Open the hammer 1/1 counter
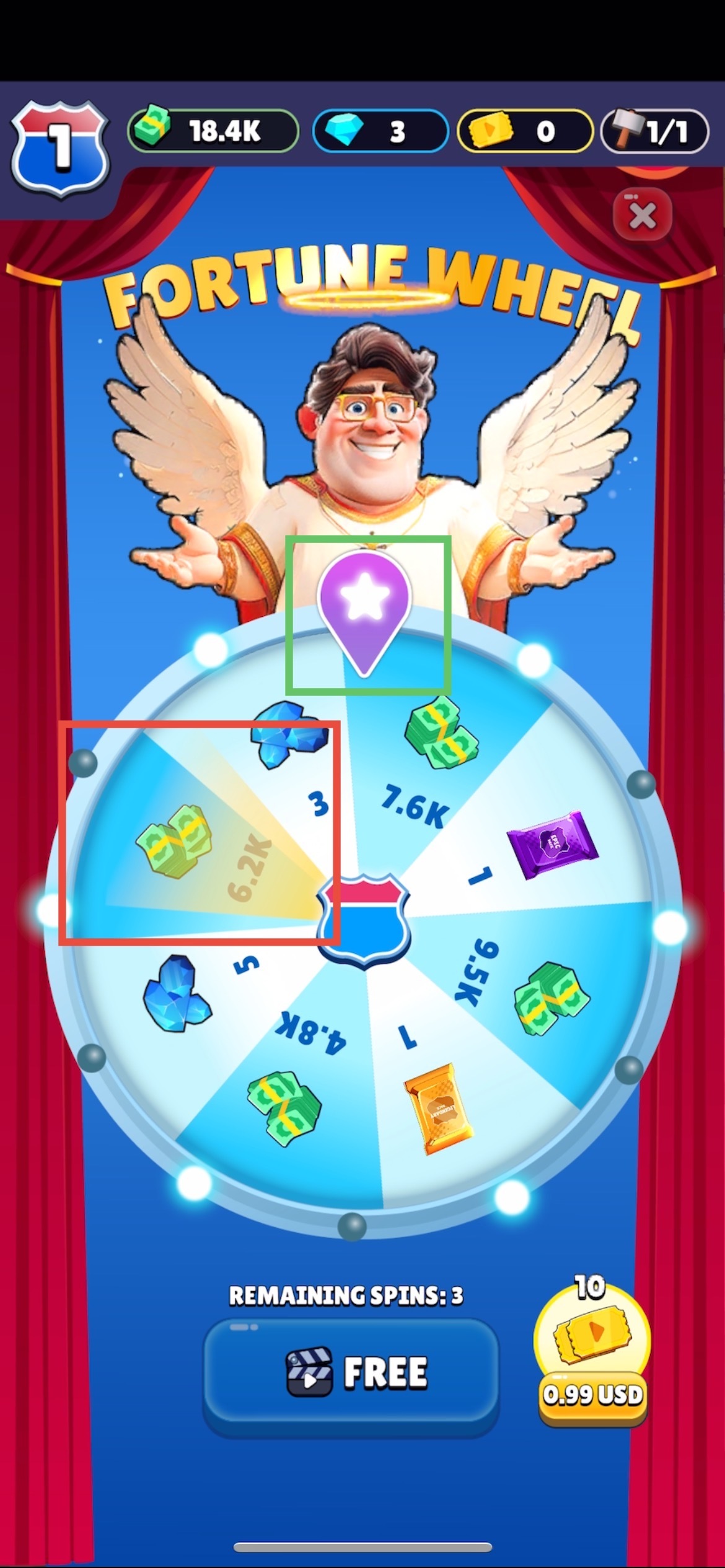This screenshot has height=1568, width=725. (x=654, y=131)
